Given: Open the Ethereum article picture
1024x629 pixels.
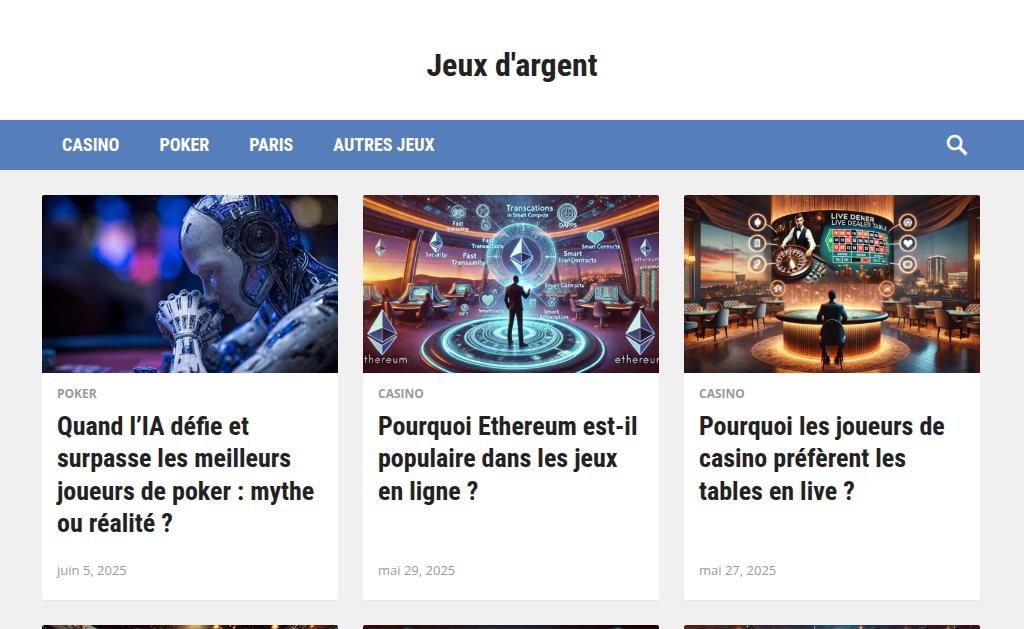Looking at the screenshot, I should click(x=511, y=284).
